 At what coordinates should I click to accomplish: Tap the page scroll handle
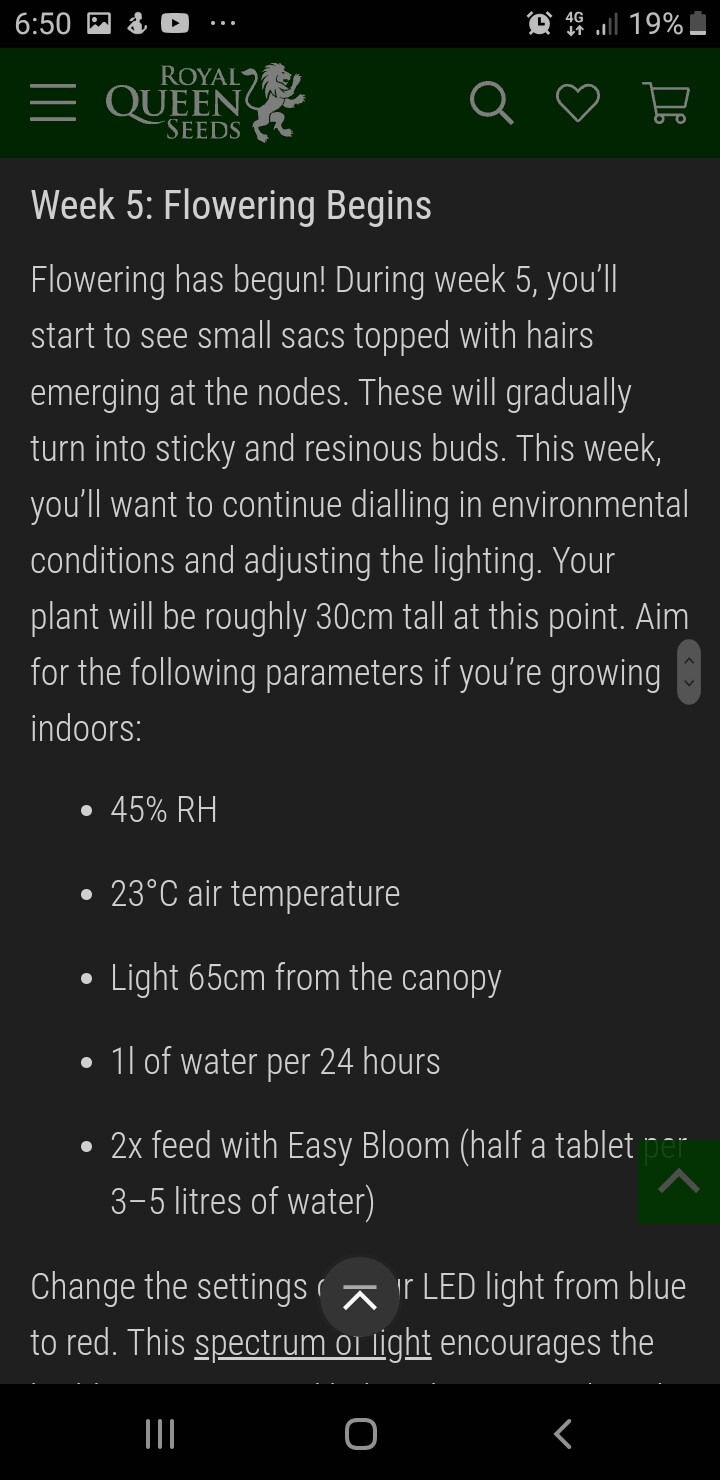[688, 672]
